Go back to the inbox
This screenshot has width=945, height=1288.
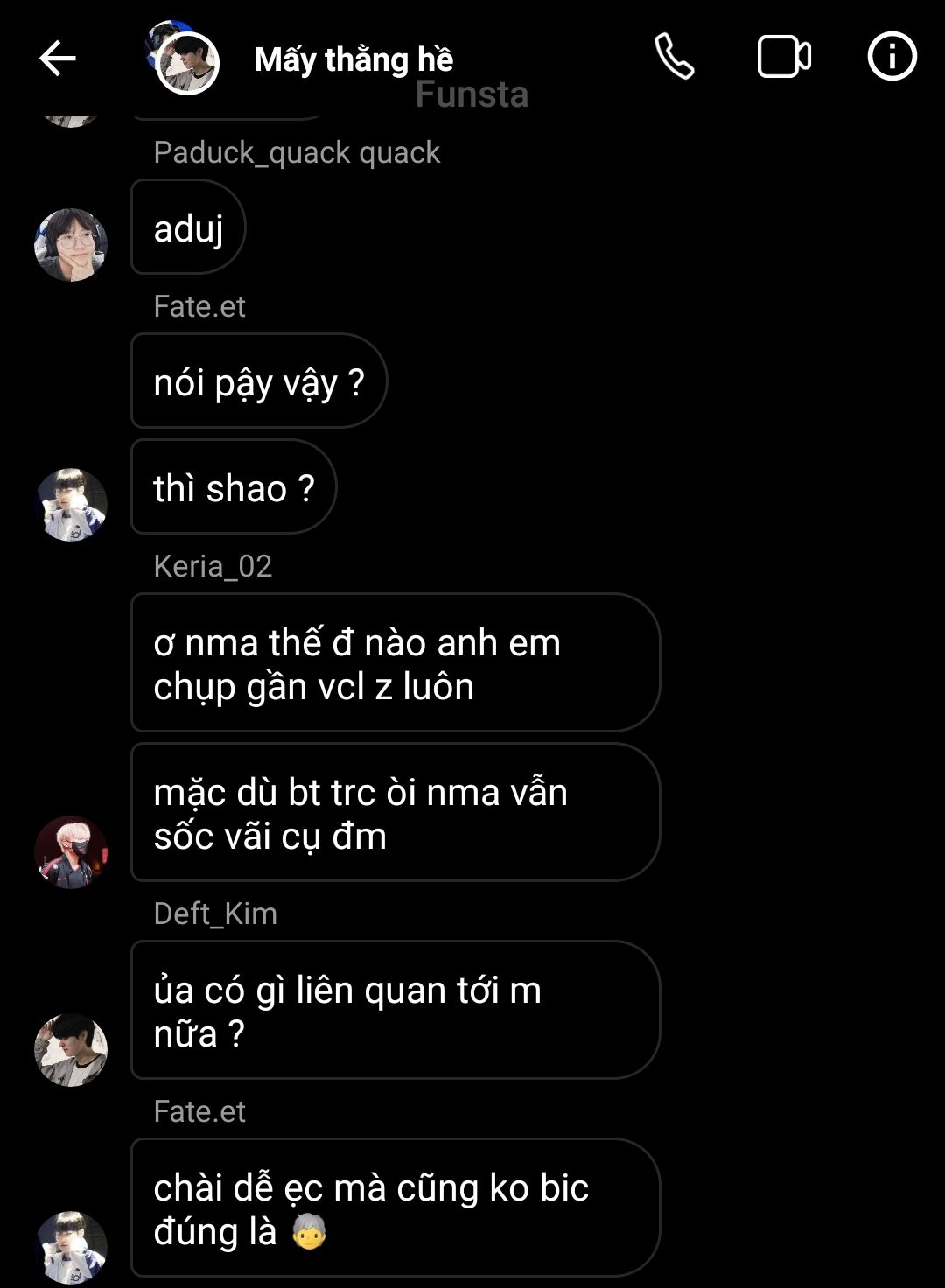[58, 59]
